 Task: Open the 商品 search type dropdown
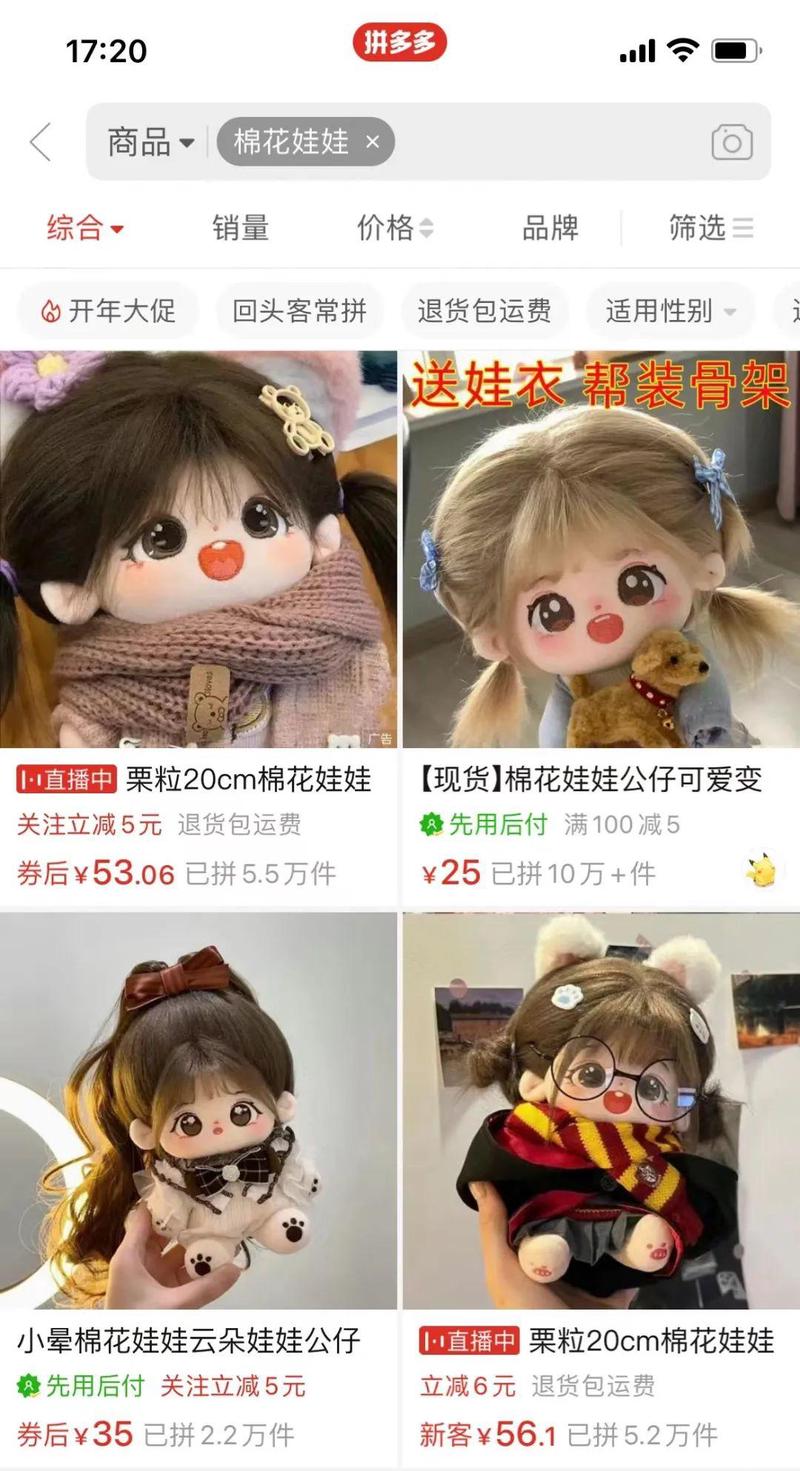[x=151, y=142]
